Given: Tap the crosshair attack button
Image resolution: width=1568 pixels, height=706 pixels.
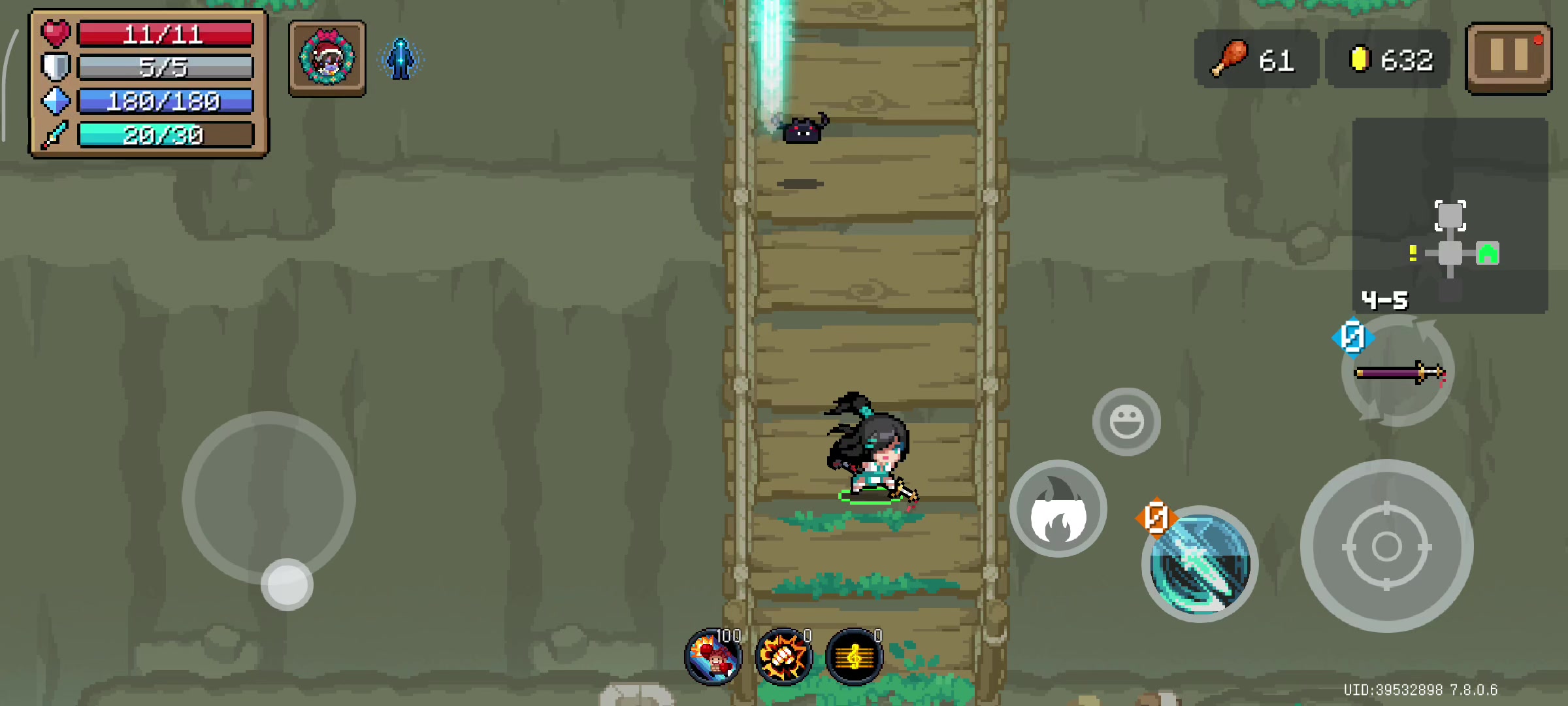Looking at the screenshot, I should coord(1386,546).
